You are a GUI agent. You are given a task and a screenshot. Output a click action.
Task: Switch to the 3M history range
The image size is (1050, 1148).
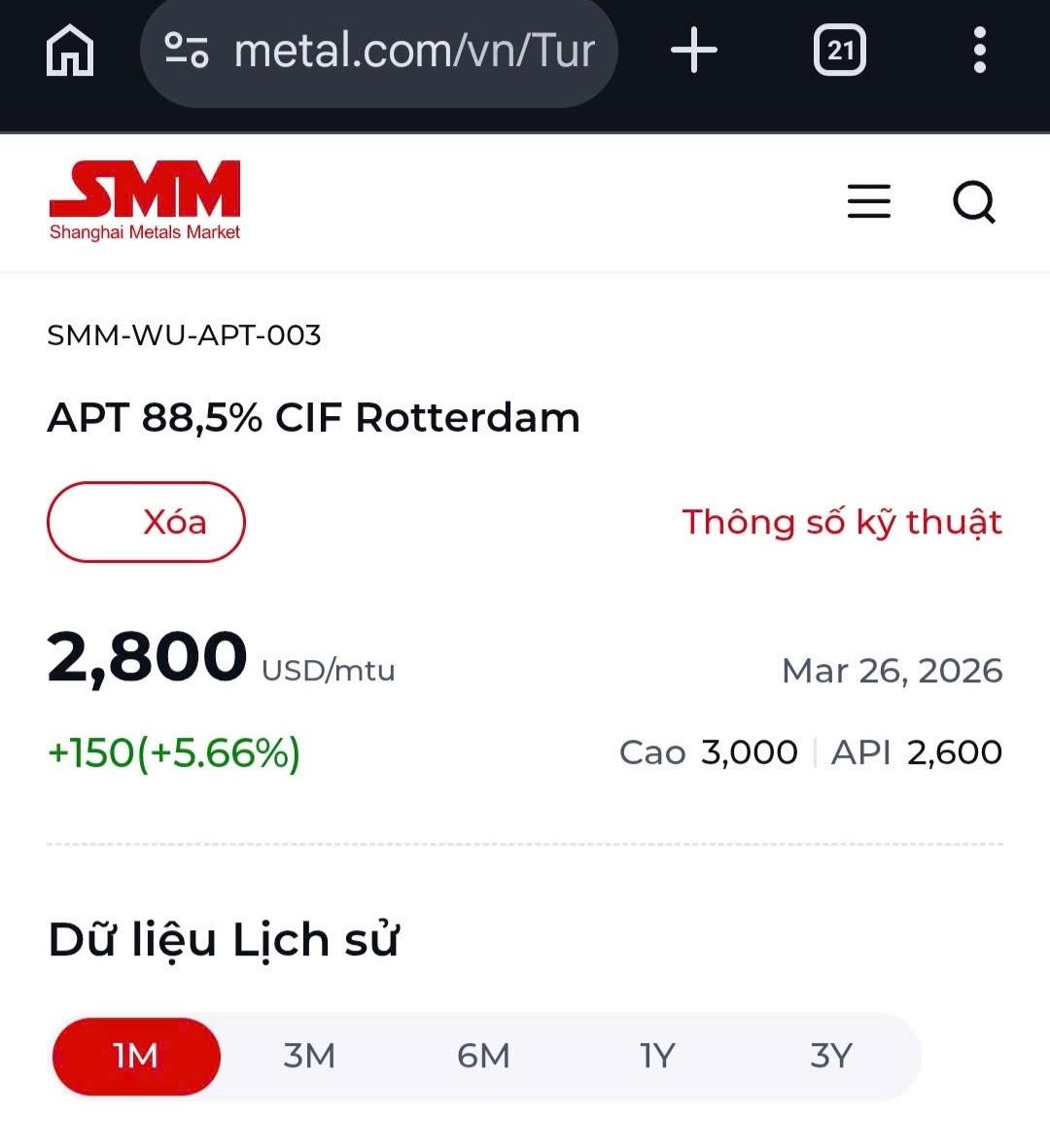(309, 1056)
